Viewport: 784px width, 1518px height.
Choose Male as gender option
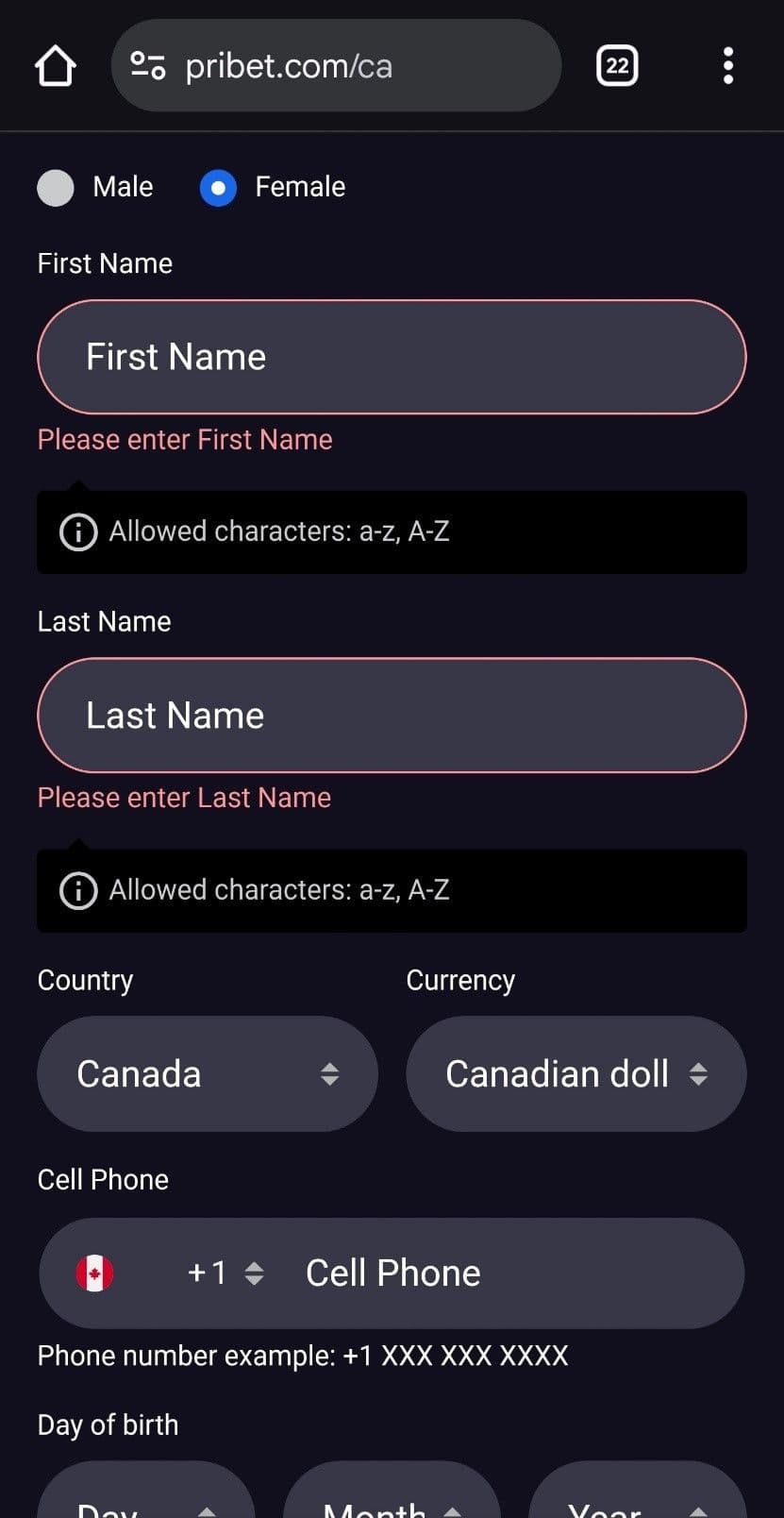click(x=55, y=188)
